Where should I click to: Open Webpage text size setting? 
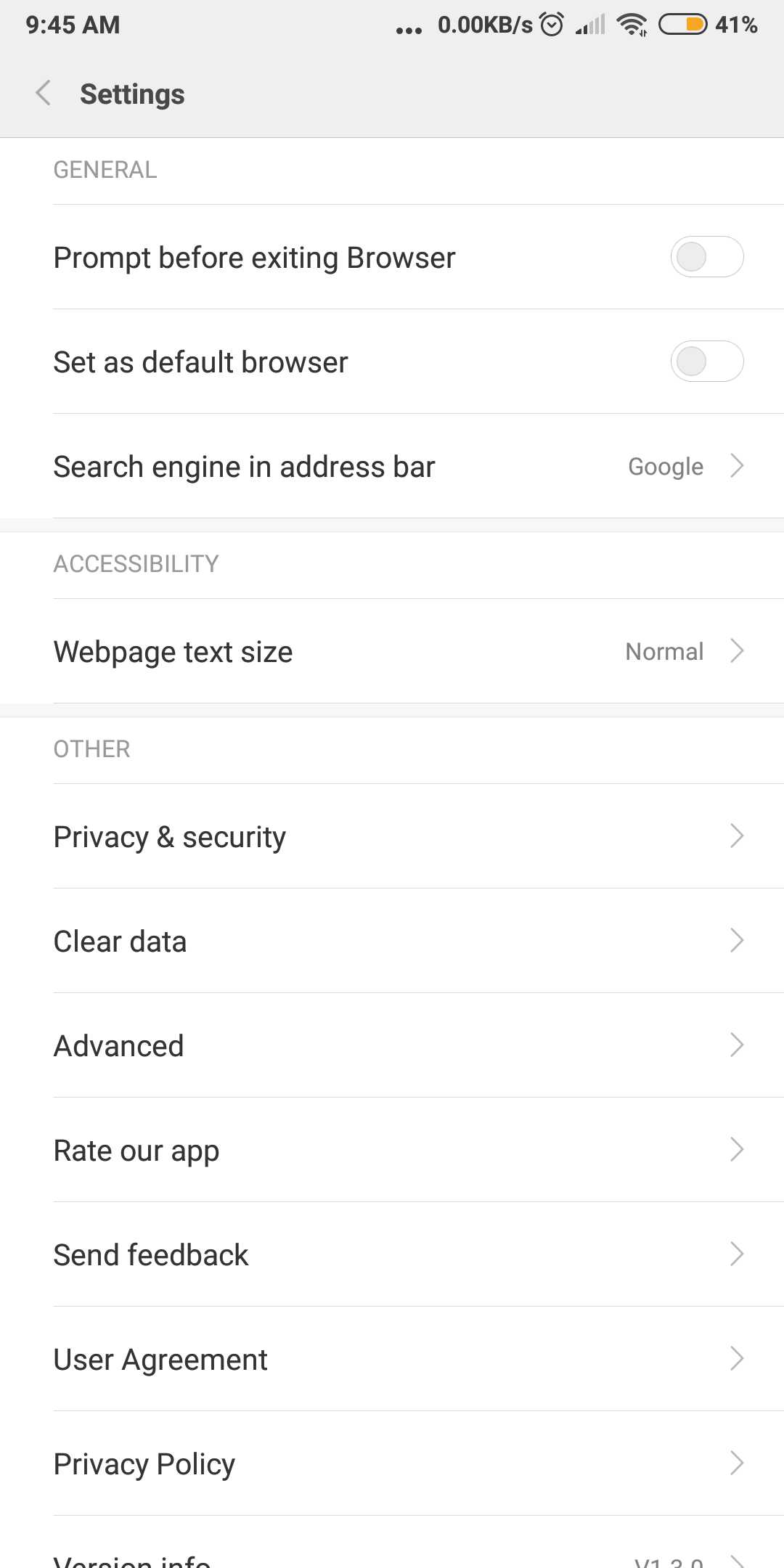point(392,651)
